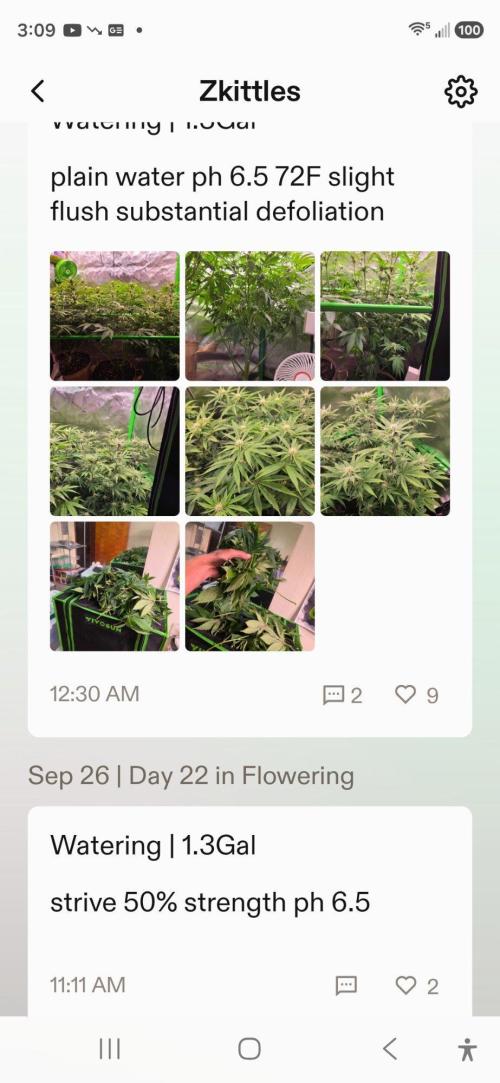Open recent apps from the navigation bar
This screenshot has width=500, height=1083.
(x=110, y=1049)
